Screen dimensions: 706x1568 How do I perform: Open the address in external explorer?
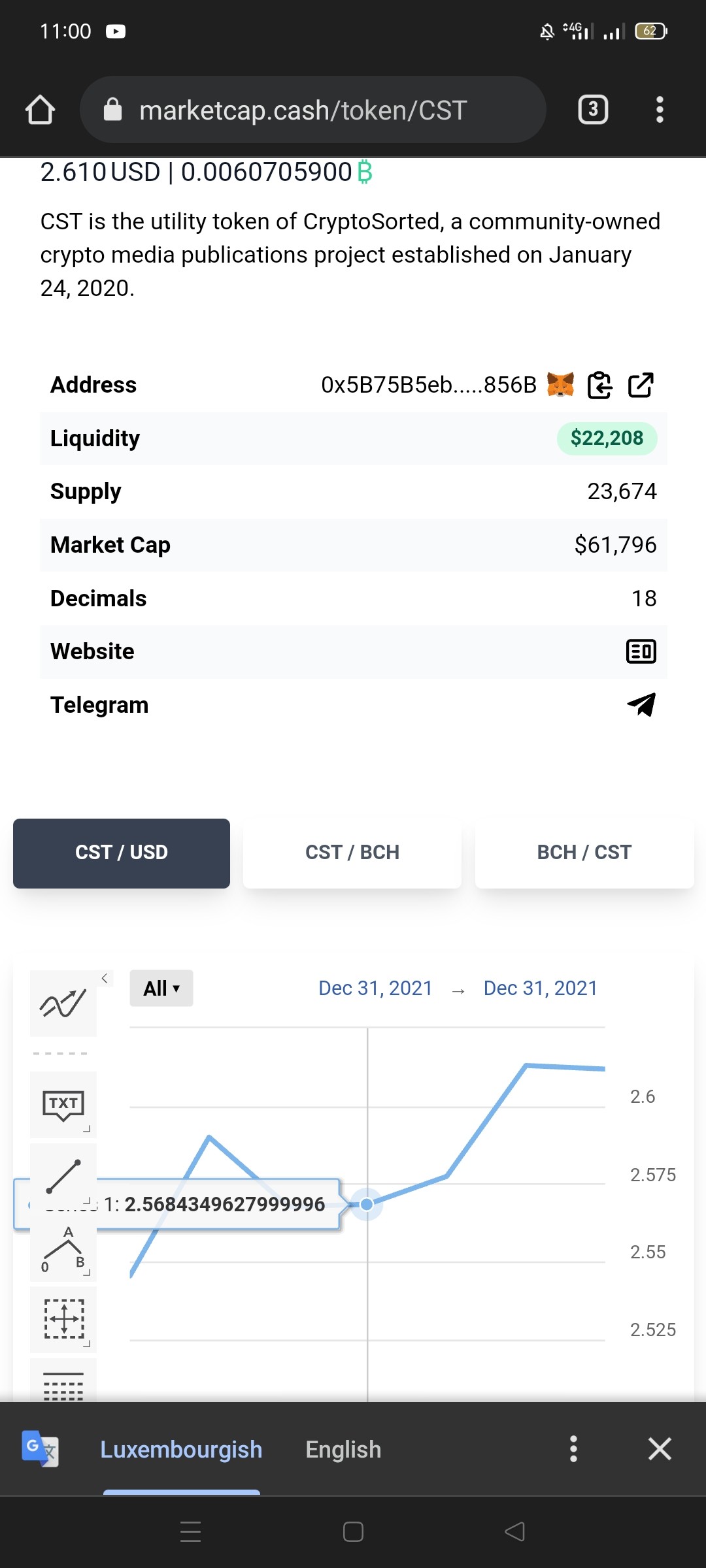pyautogui.click(x=641, y=385)
